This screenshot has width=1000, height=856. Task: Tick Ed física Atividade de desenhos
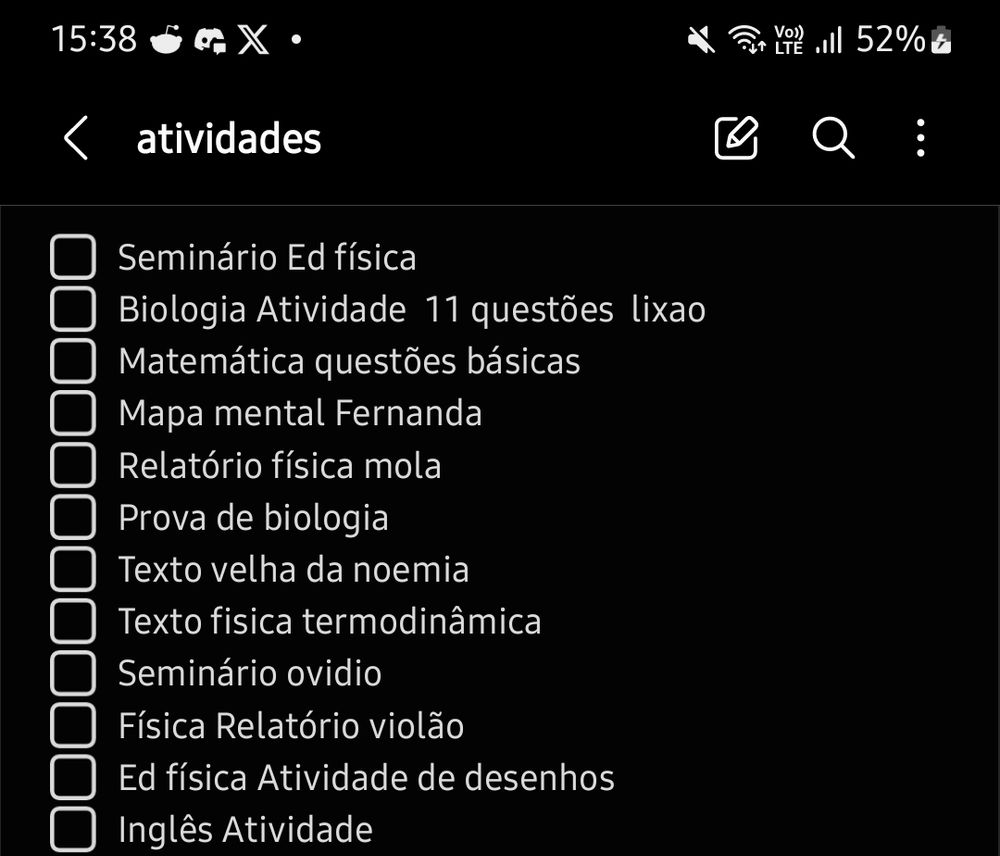click(73, 778)
